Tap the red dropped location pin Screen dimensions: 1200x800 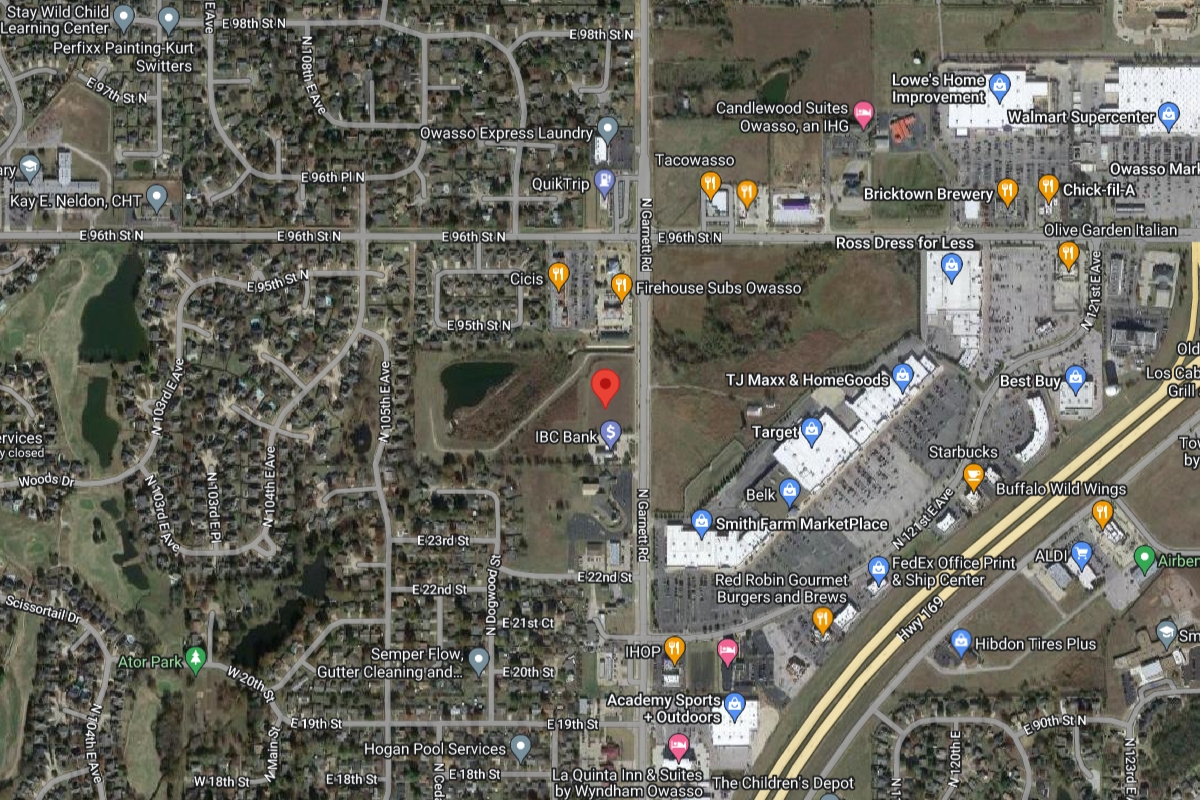click(604, 387)
